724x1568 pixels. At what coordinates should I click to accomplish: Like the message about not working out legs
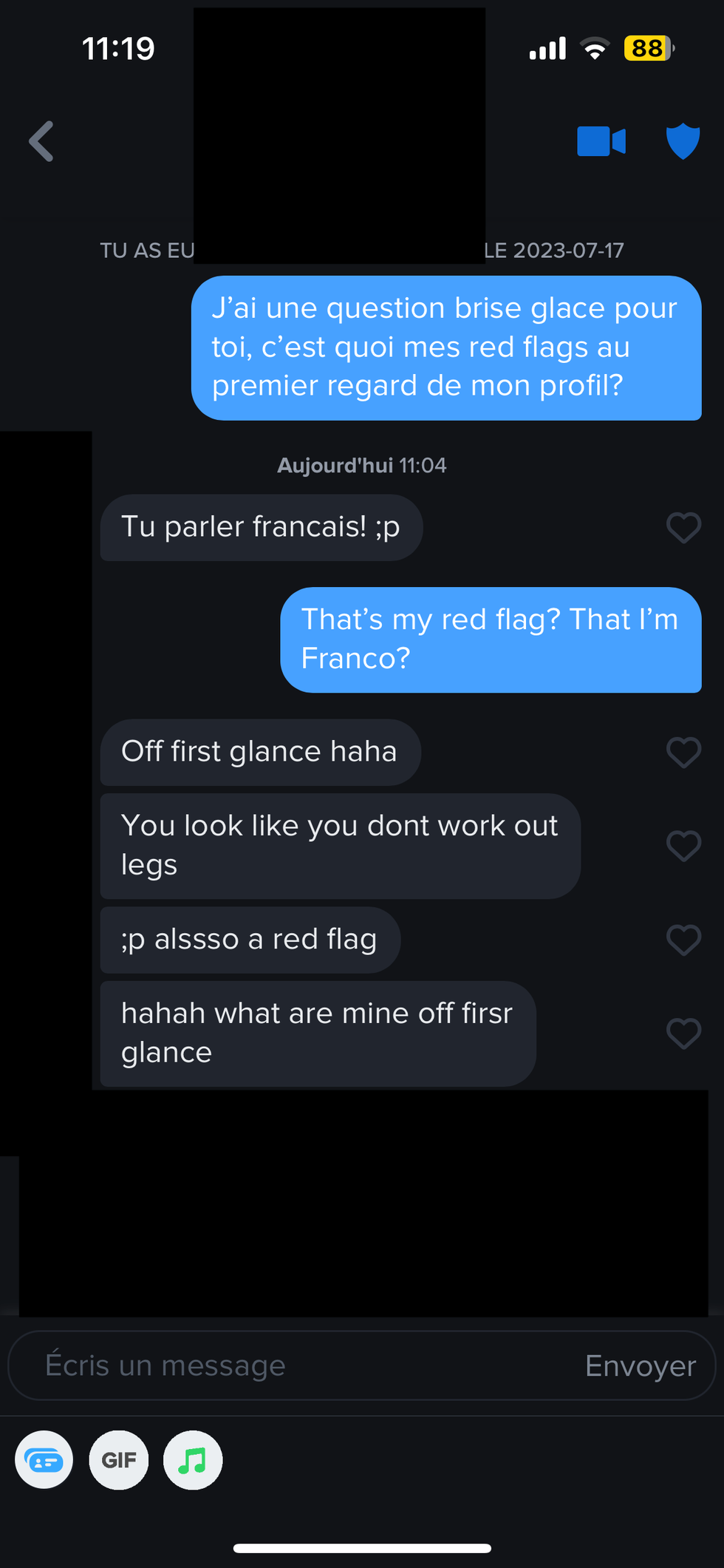pyautogui.click(x=683, y=846)
